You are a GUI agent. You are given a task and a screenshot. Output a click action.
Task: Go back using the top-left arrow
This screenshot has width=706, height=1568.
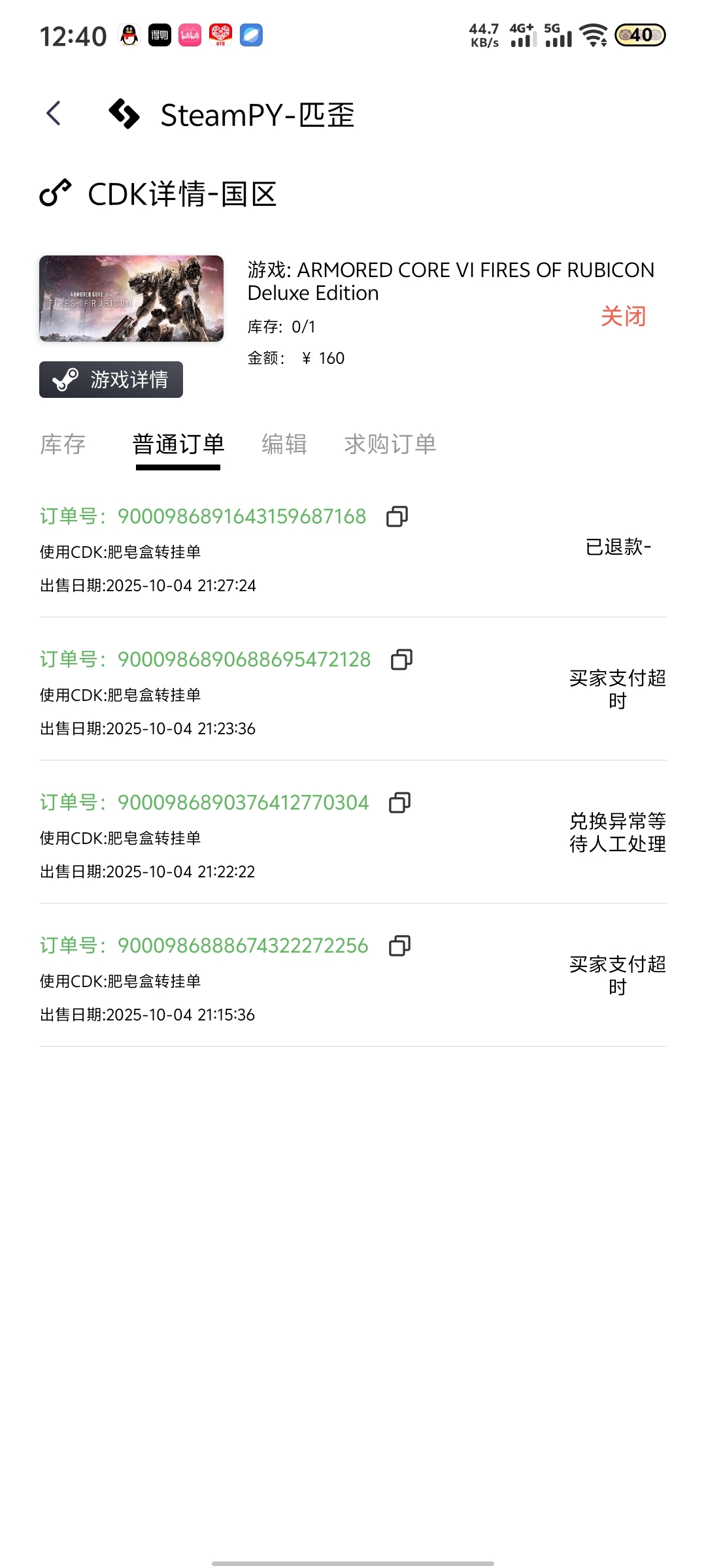tap(54, 114)
